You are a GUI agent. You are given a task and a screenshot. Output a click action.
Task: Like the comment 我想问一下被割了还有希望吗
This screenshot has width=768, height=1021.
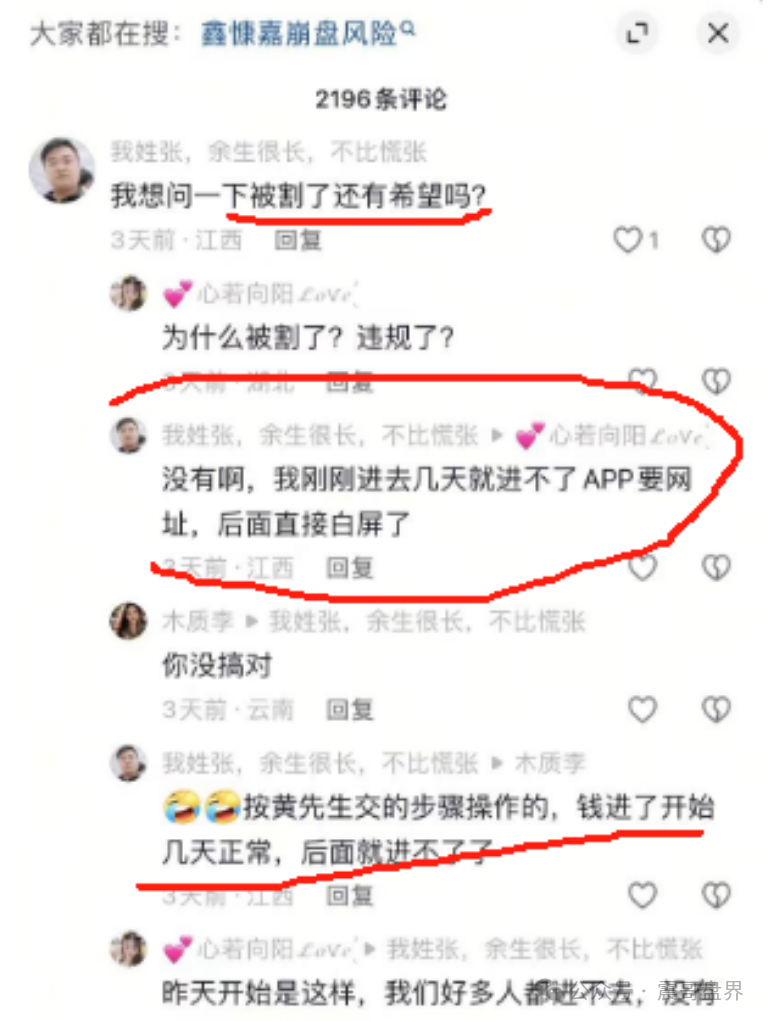[x=627, y=240]
